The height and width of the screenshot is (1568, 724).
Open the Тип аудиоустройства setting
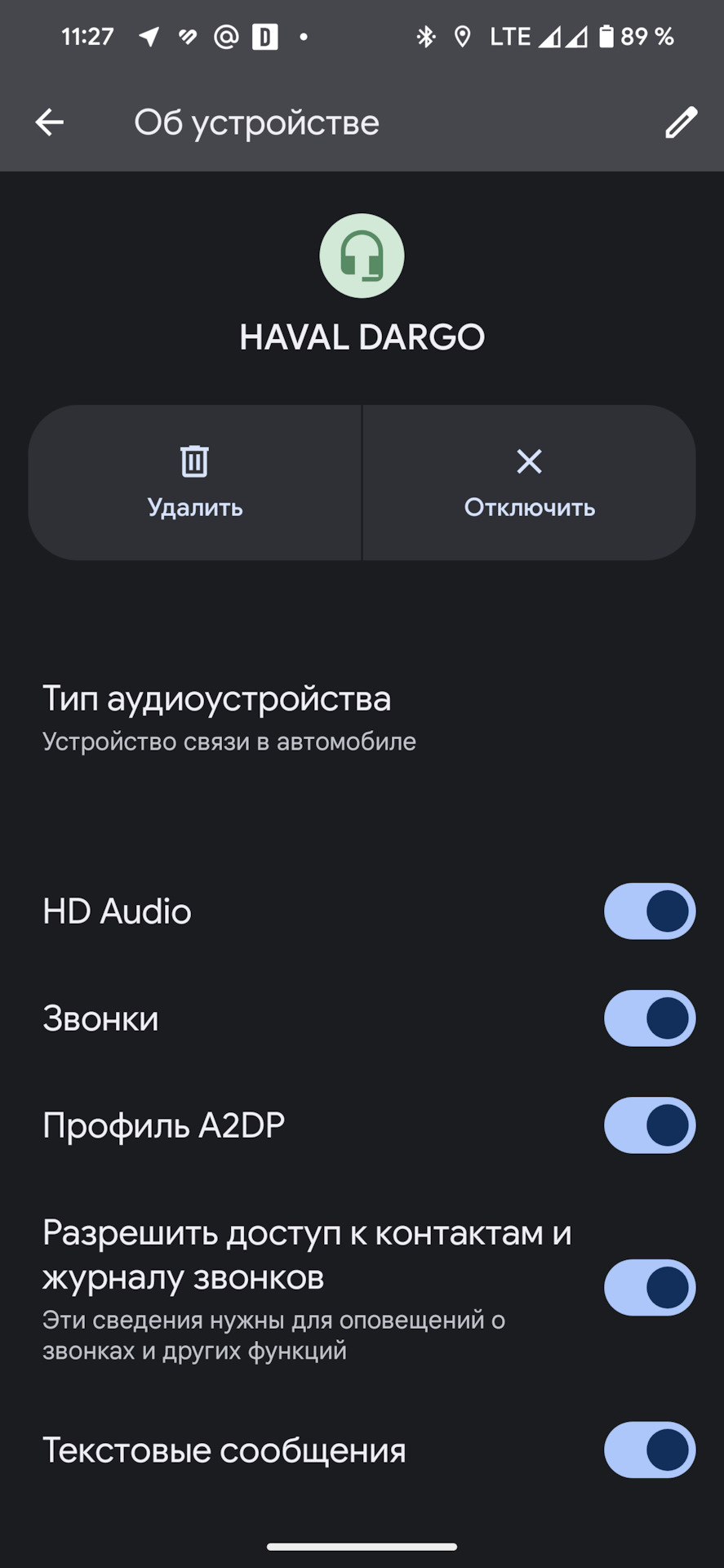362,719
